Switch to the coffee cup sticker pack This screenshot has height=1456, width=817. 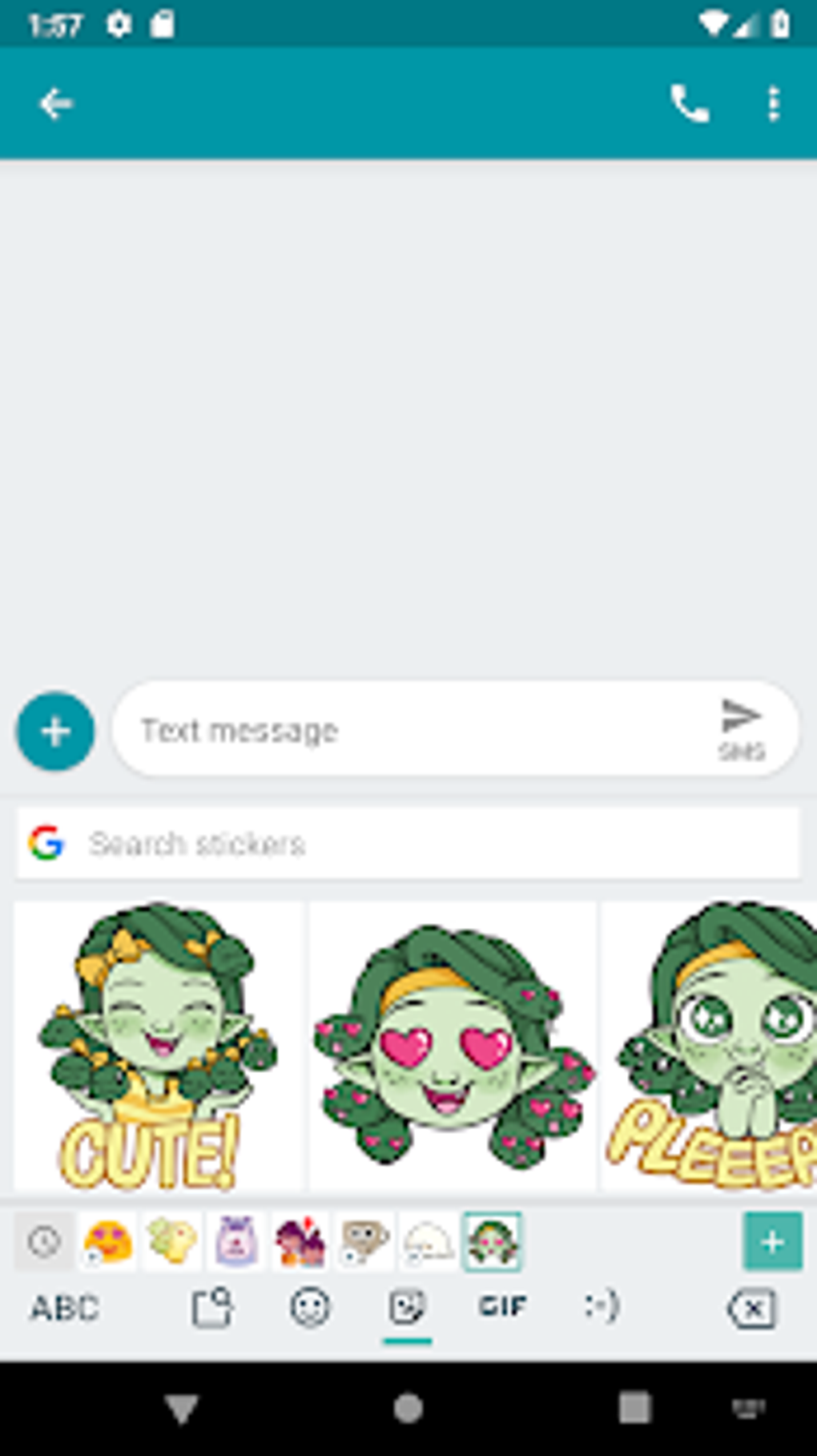click(364, 1241)
